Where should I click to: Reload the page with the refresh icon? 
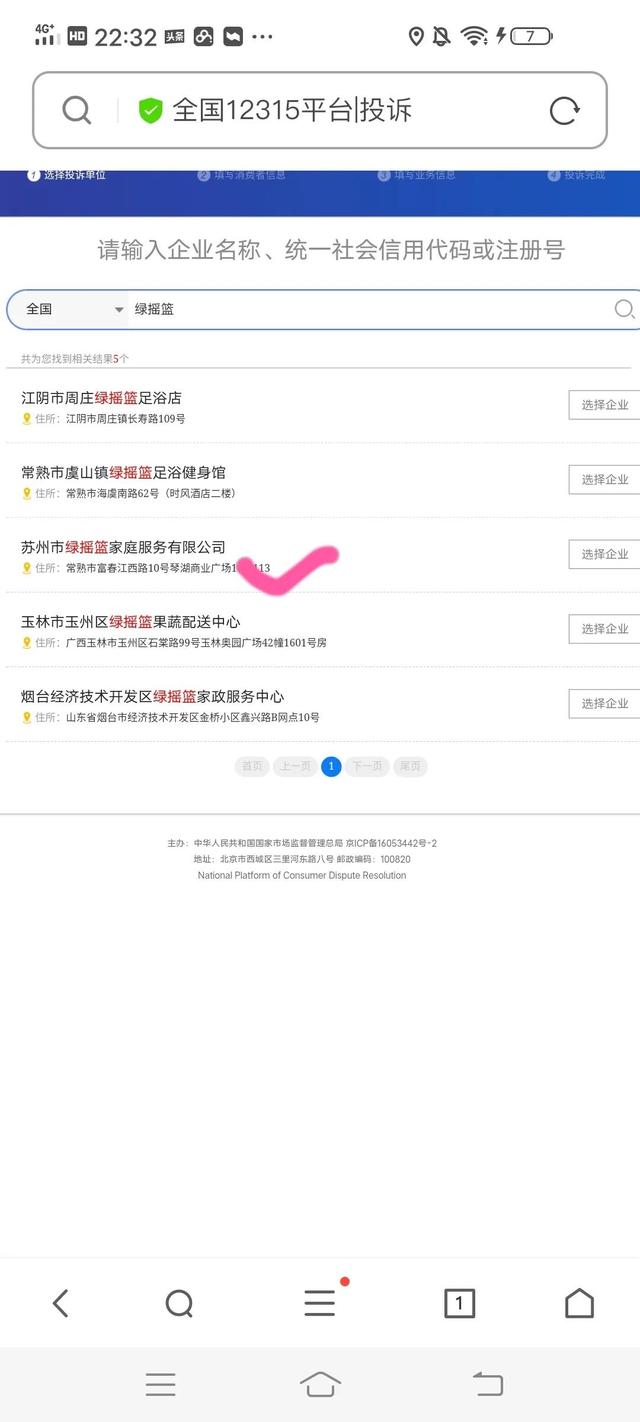(x=565, y=110)
